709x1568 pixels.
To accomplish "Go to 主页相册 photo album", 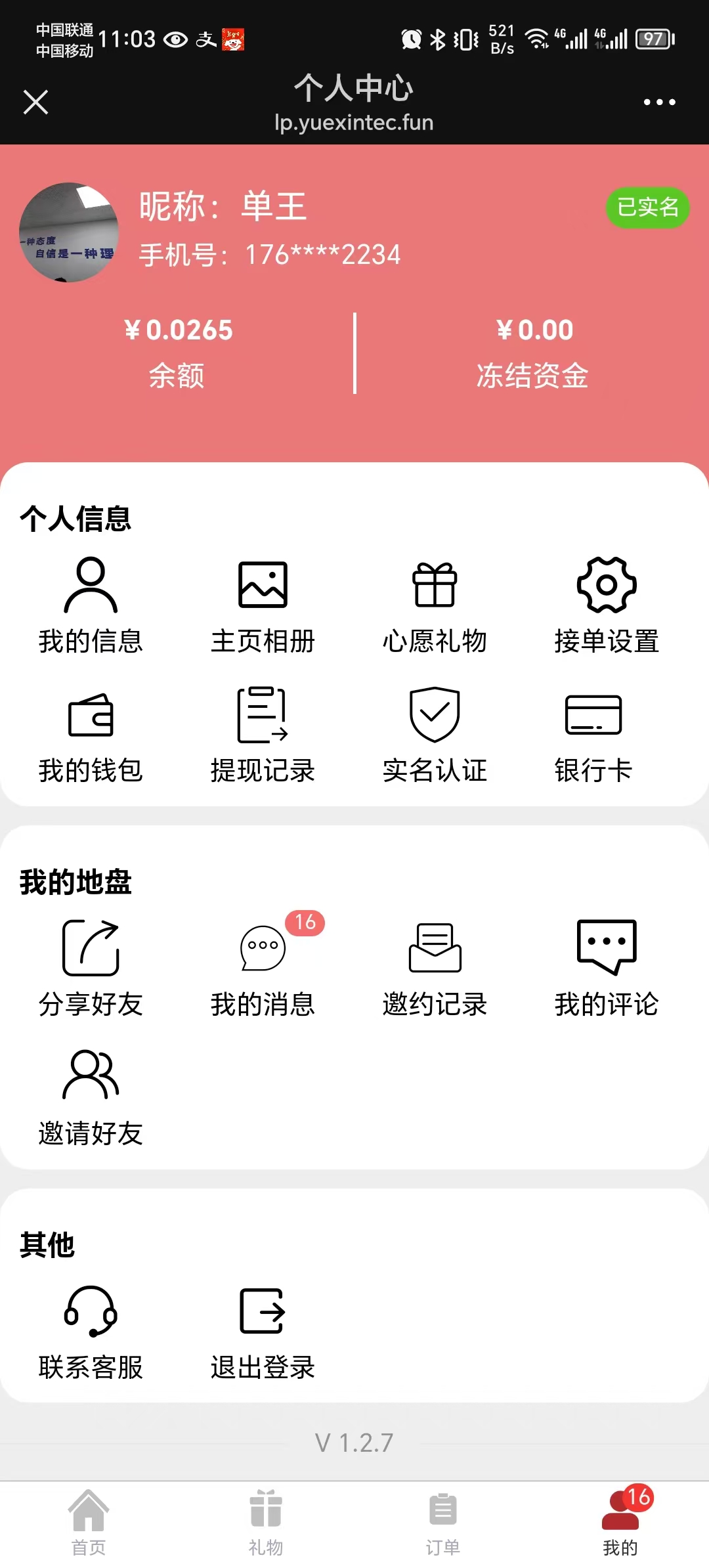I will coord(263,605).
